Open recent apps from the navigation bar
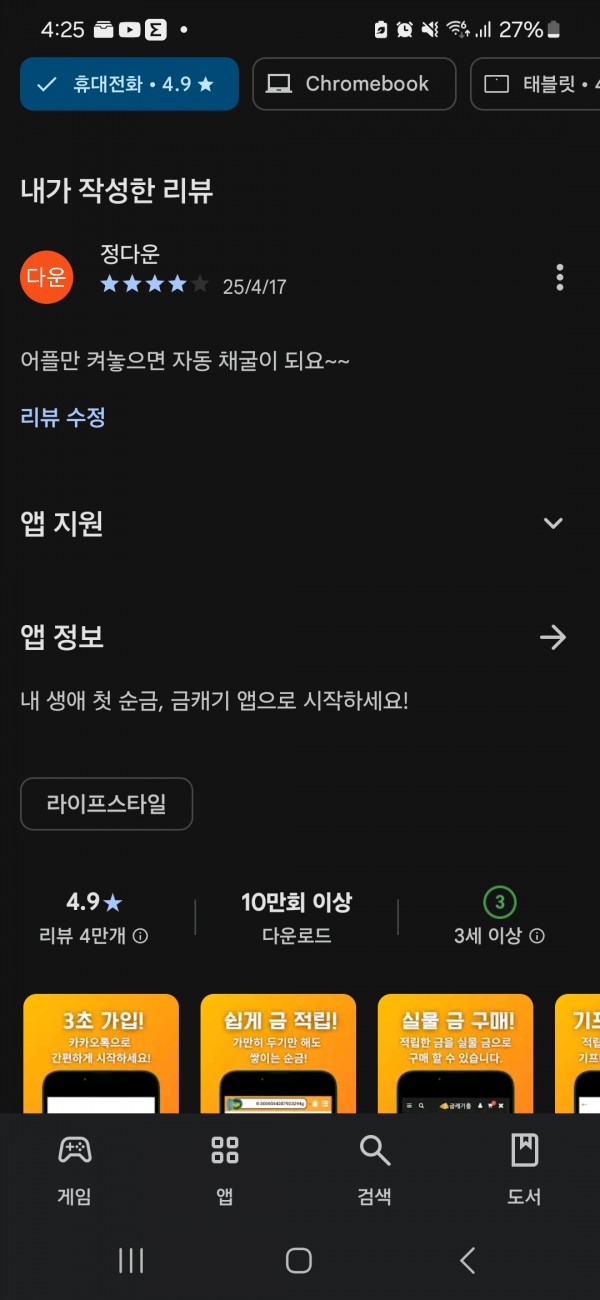Viewport: 600px width, 1300px height. click(x=131, y=1261)
